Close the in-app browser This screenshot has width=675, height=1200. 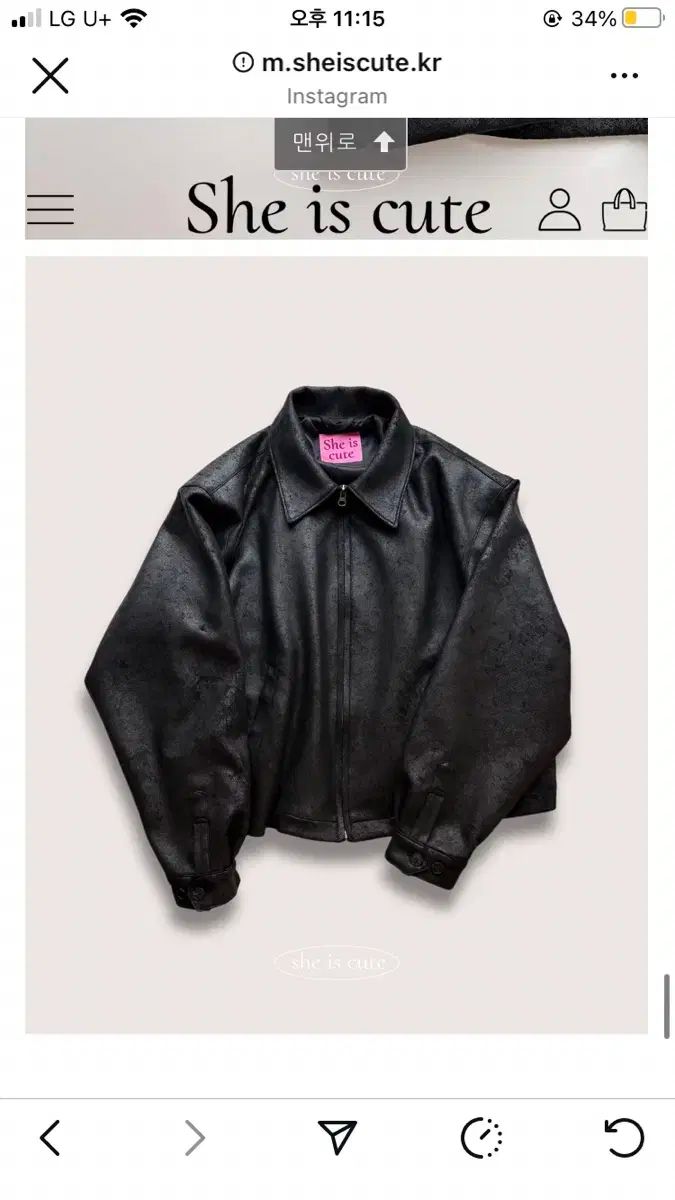50,76
